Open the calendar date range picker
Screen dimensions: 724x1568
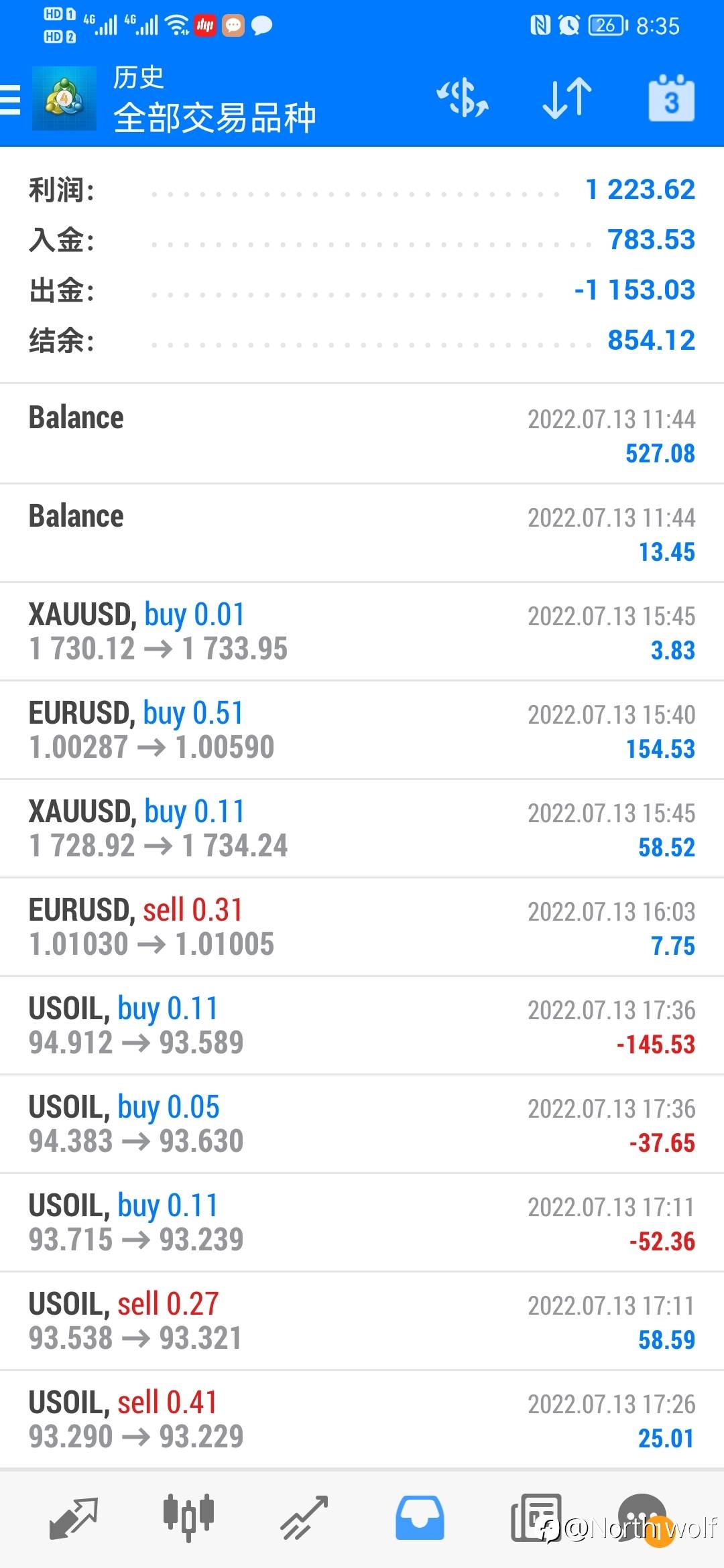671,98
